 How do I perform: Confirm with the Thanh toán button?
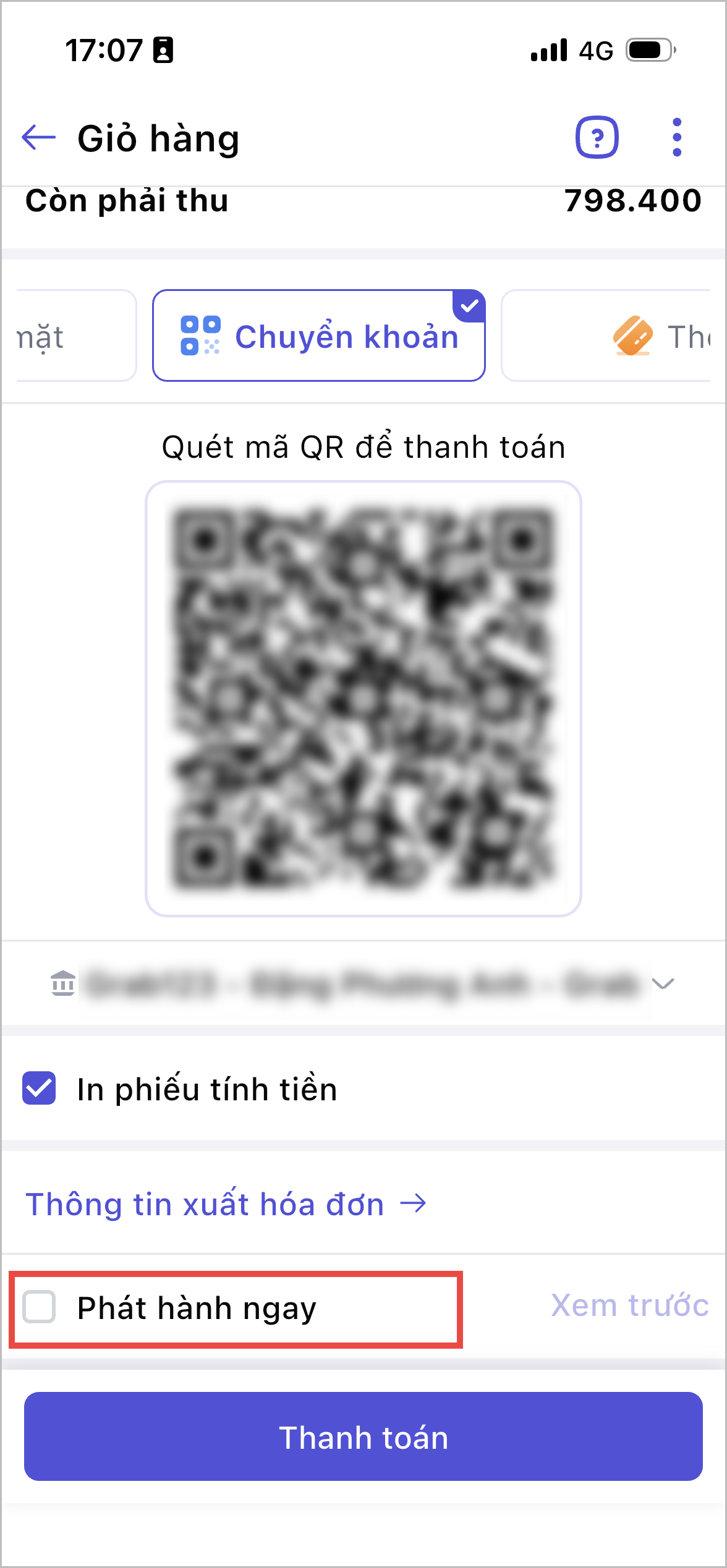pos(363,1437)
